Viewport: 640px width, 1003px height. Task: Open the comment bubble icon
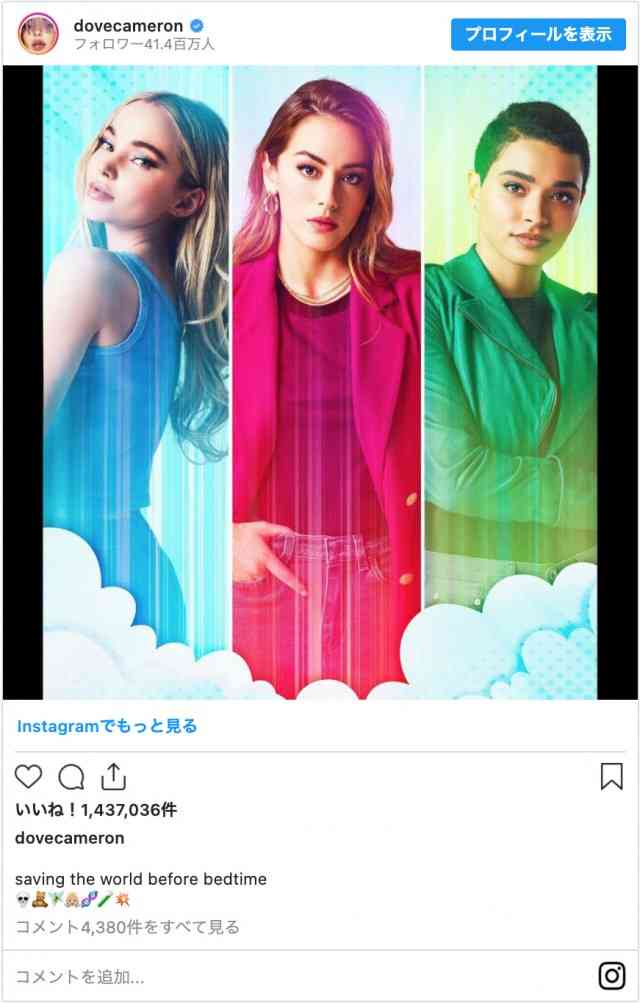(71, 777)
